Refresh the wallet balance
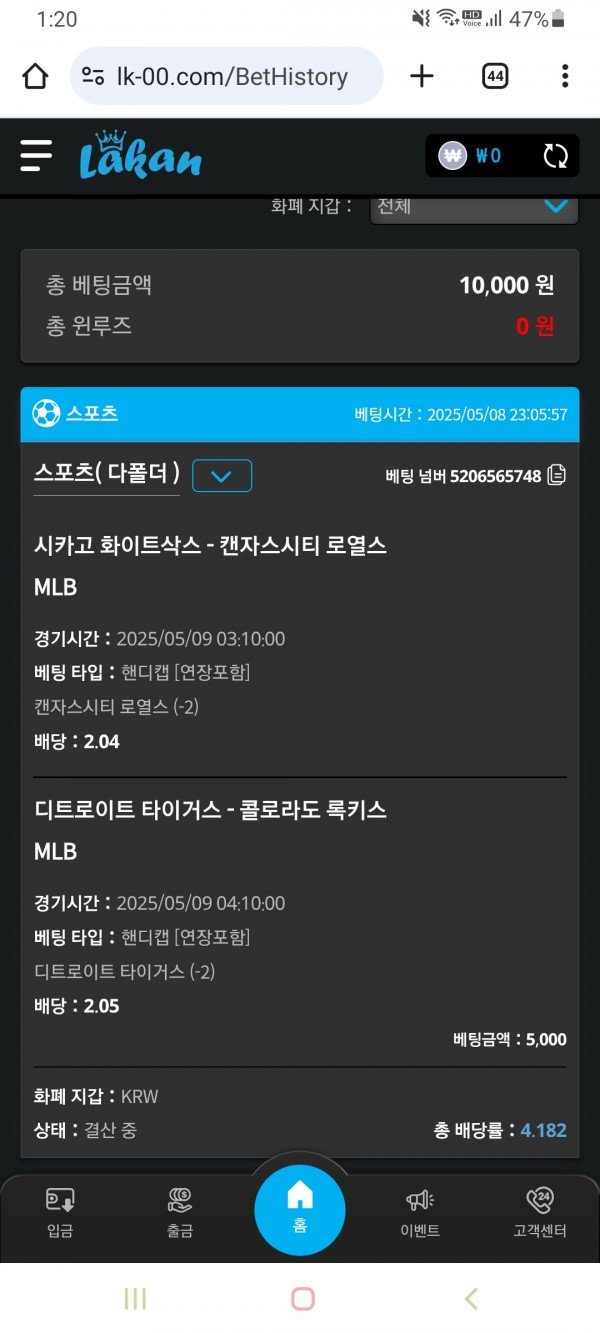 555,156
